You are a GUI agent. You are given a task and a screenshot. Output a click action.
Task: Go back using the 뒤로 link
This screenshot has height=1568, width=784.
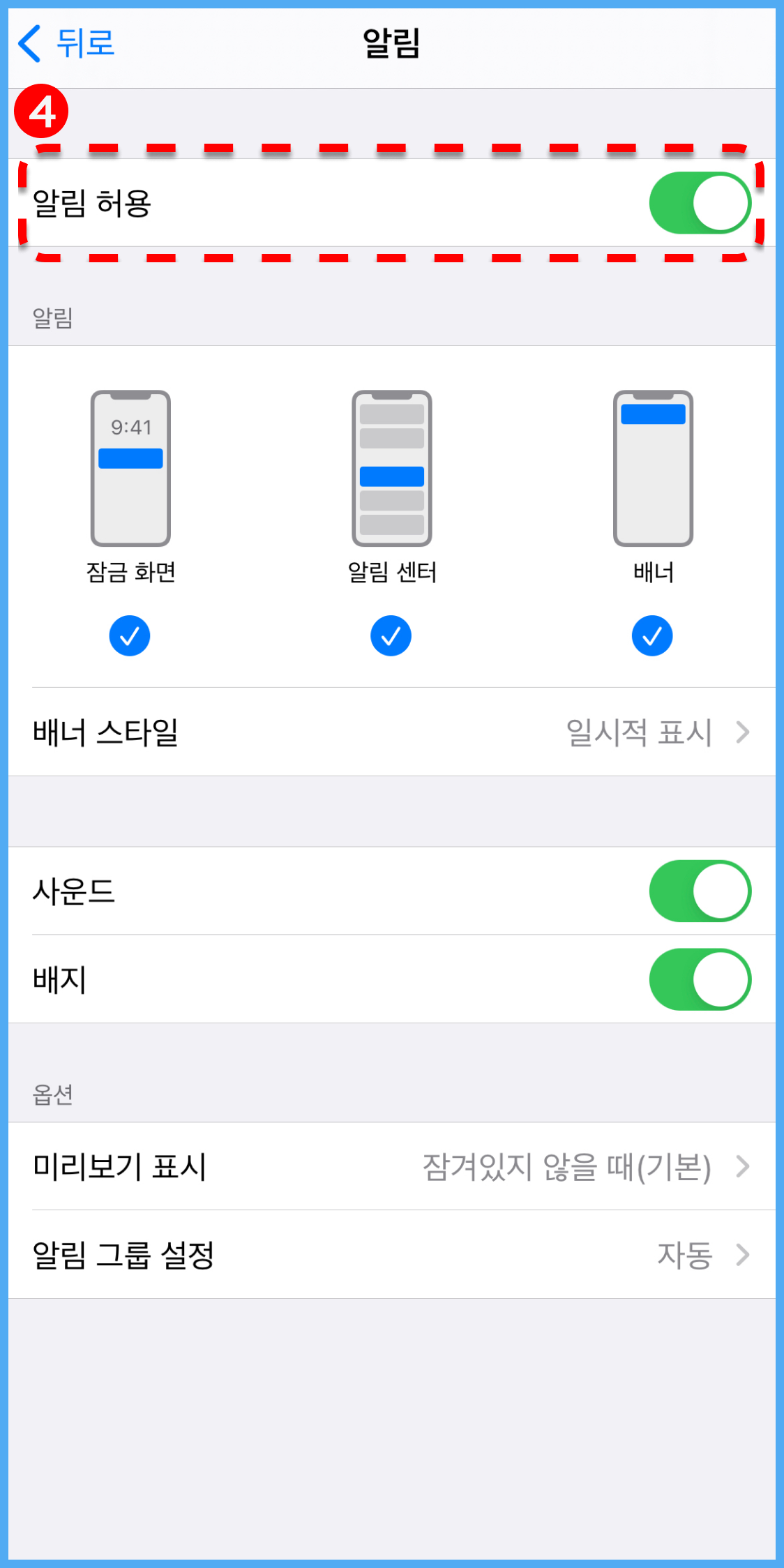tap(84, 43)
